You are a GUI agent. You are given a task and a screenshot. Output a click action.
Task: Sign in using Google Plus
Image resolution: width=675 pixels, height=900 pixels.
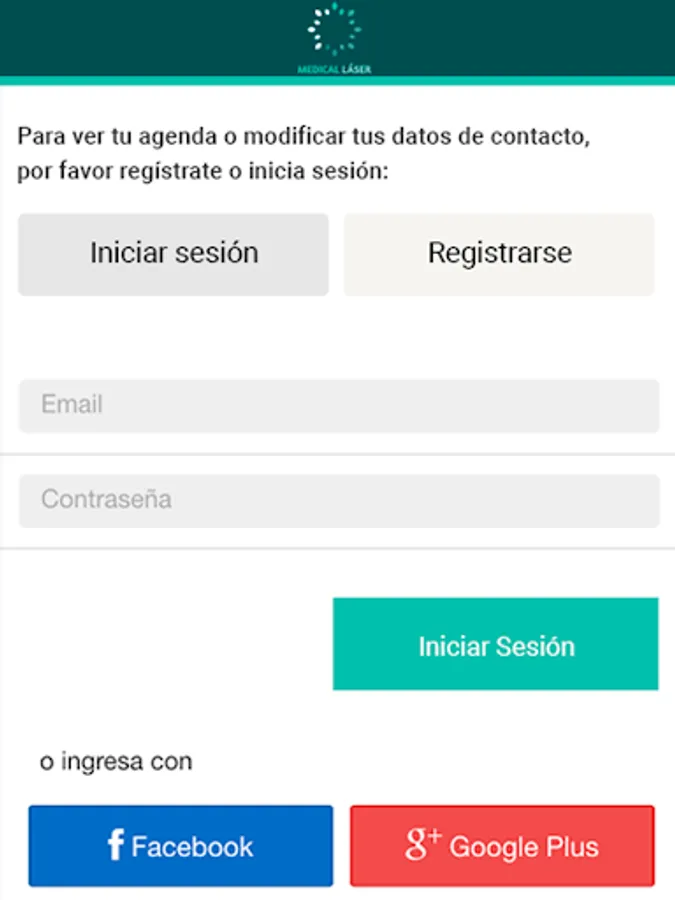tap(502, 846)
